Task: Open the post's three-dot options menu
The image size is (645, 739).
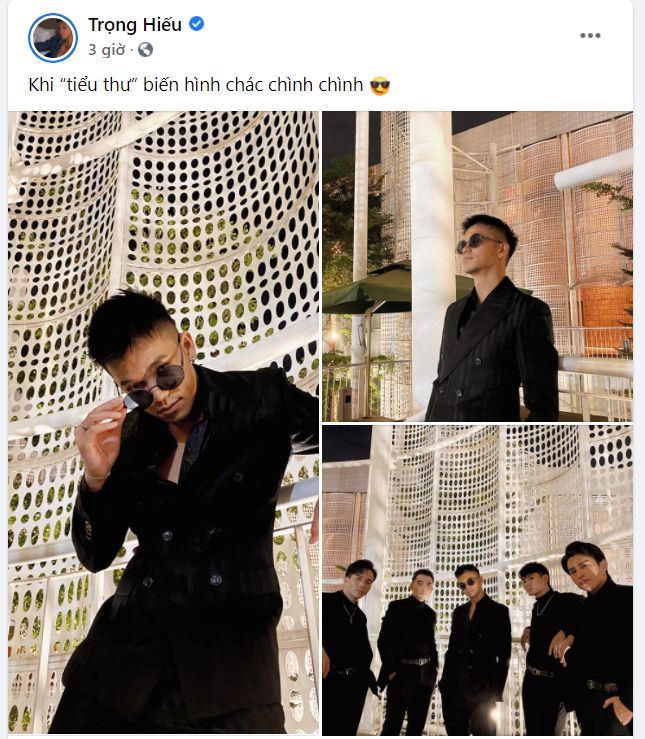Action: [x=590, y=36]
